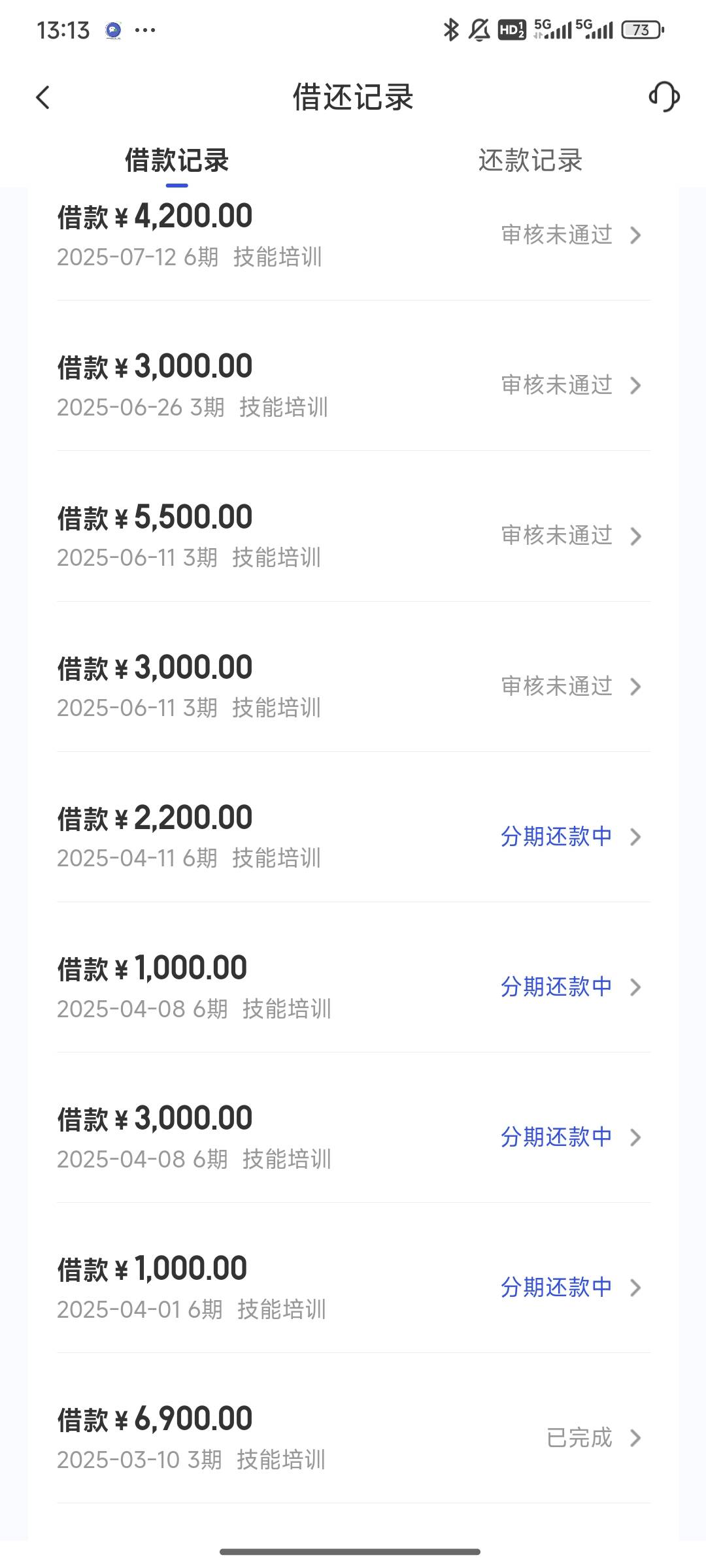
Task: Open the ¥1,000.00 loan dated 2025-04-01
Action: (353, 1287)
